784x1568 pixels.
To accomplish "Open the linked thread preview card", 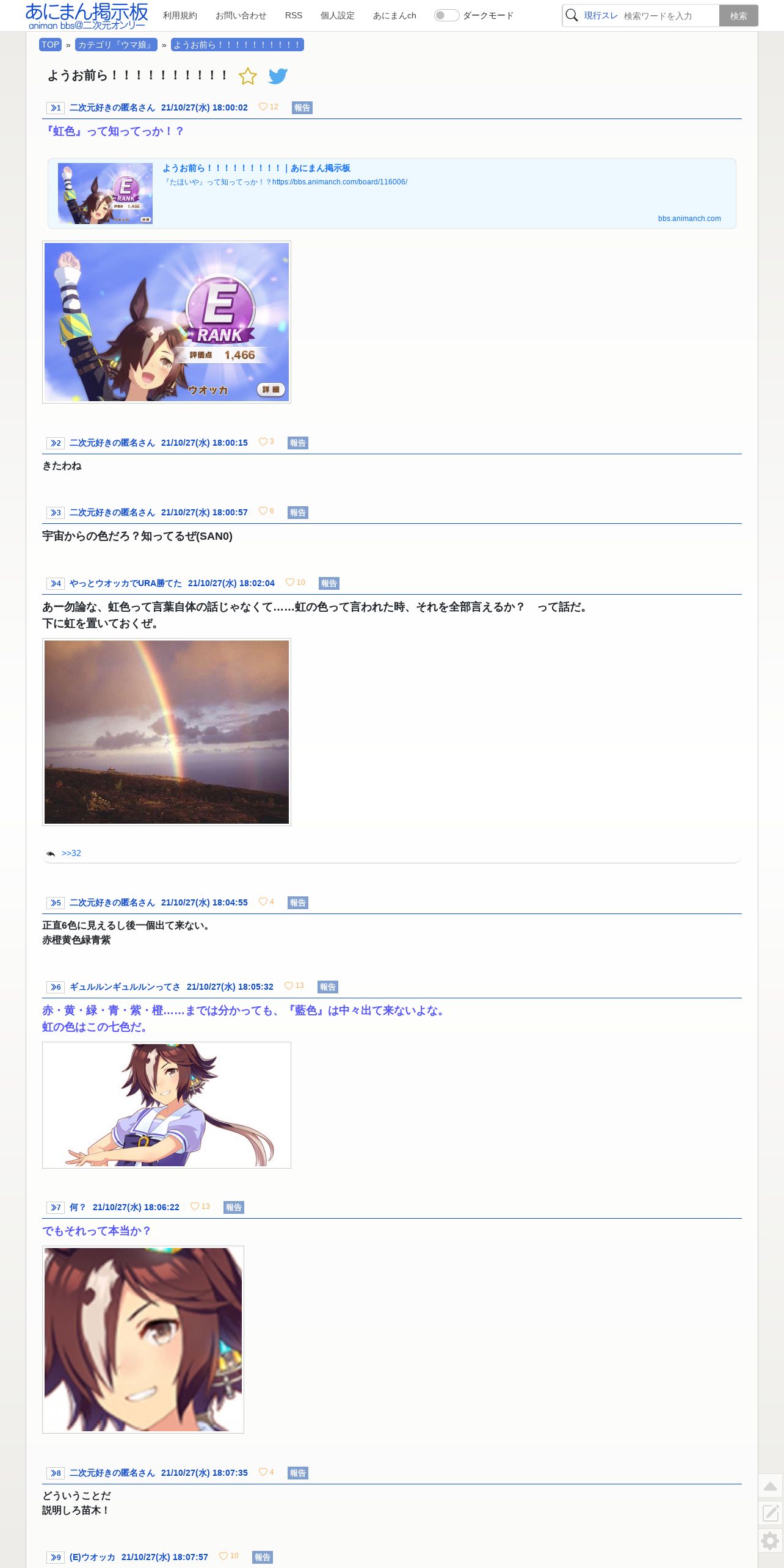I will tap(392, 194).
